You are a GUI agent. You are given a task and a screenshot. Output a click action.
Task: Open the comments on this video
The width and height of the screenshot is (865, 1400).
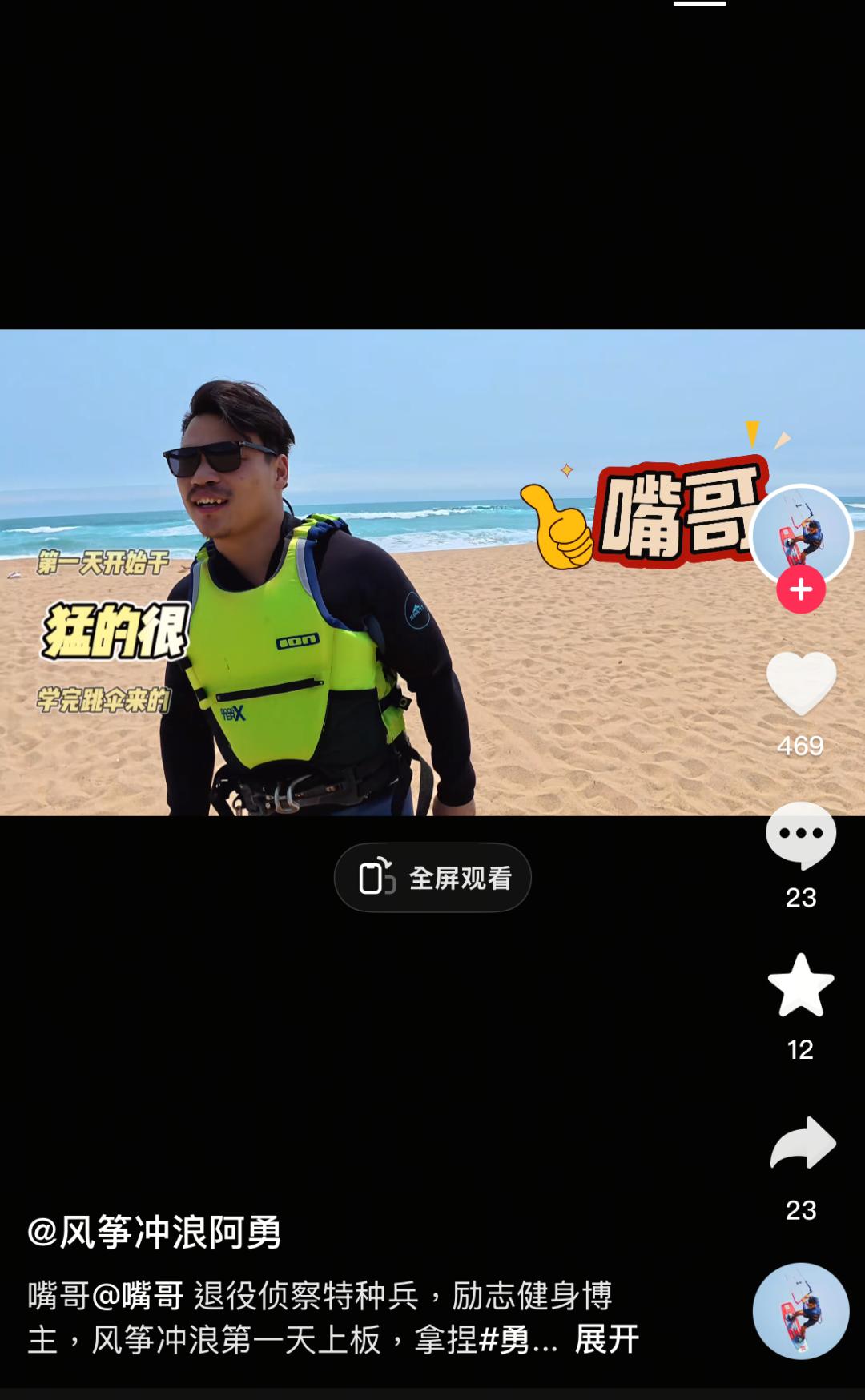pos(801,835)
